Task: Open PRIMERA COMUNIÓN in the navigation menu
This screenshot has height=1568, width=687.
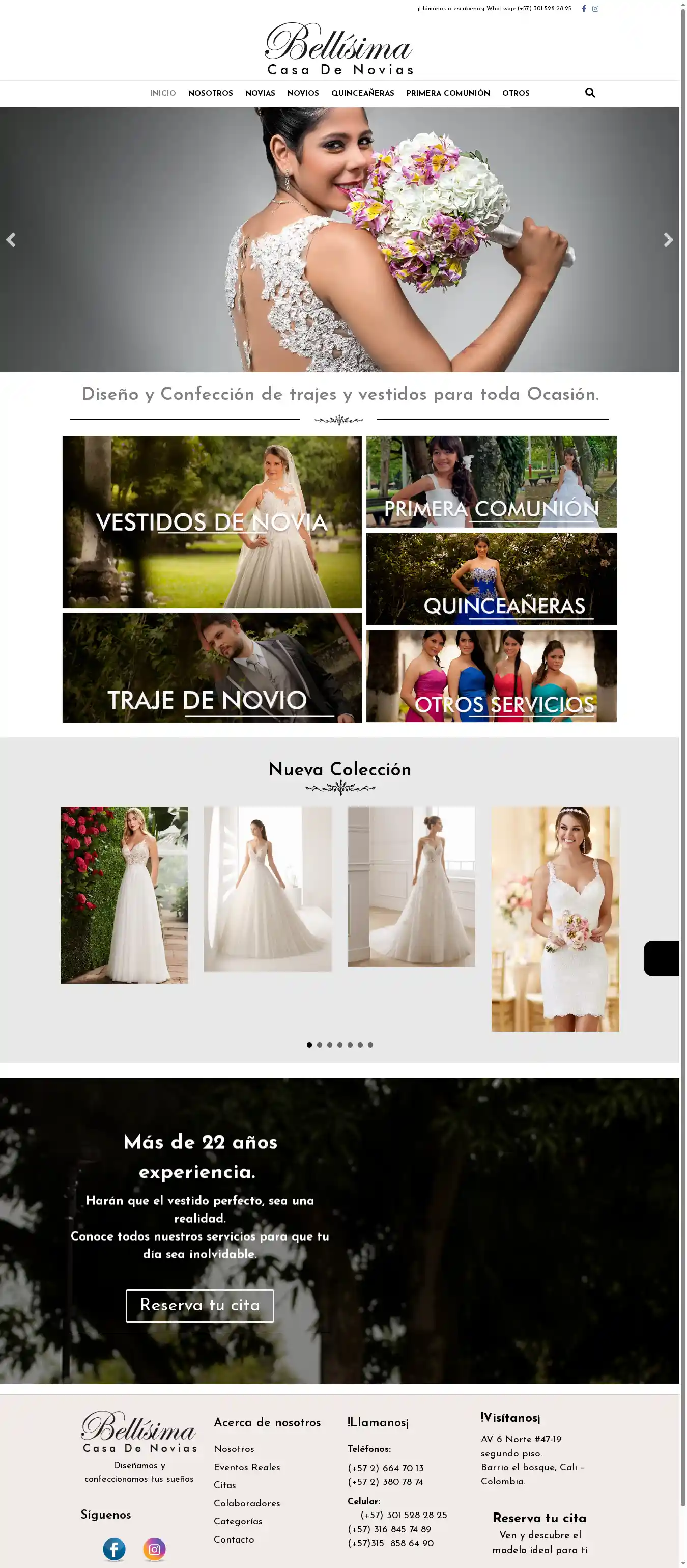Action: [x=448, y=93]
